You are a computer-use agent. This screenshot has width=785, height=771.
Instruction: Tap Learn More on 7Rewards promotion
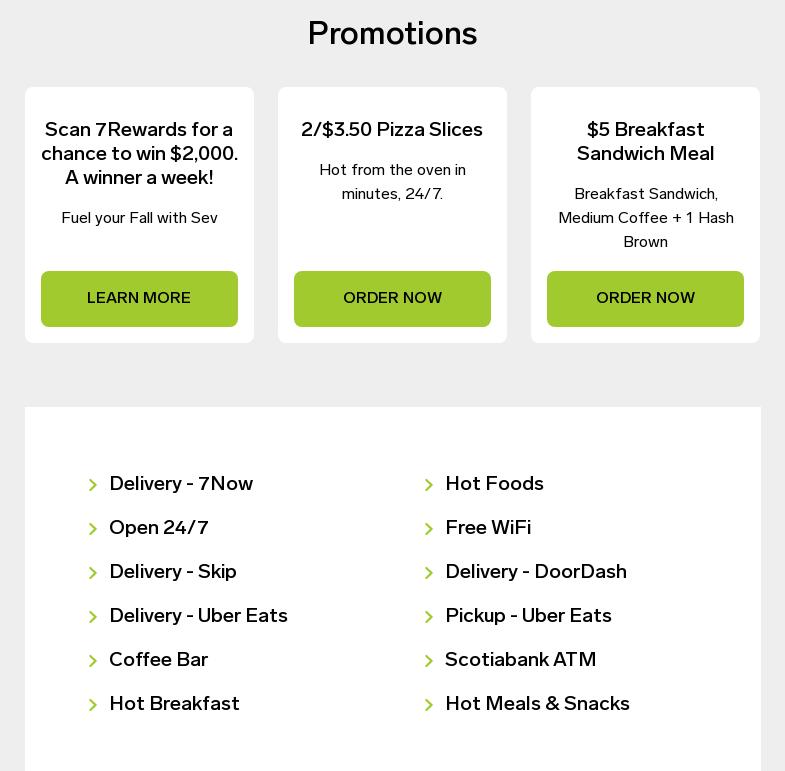(x=139, y=298)
